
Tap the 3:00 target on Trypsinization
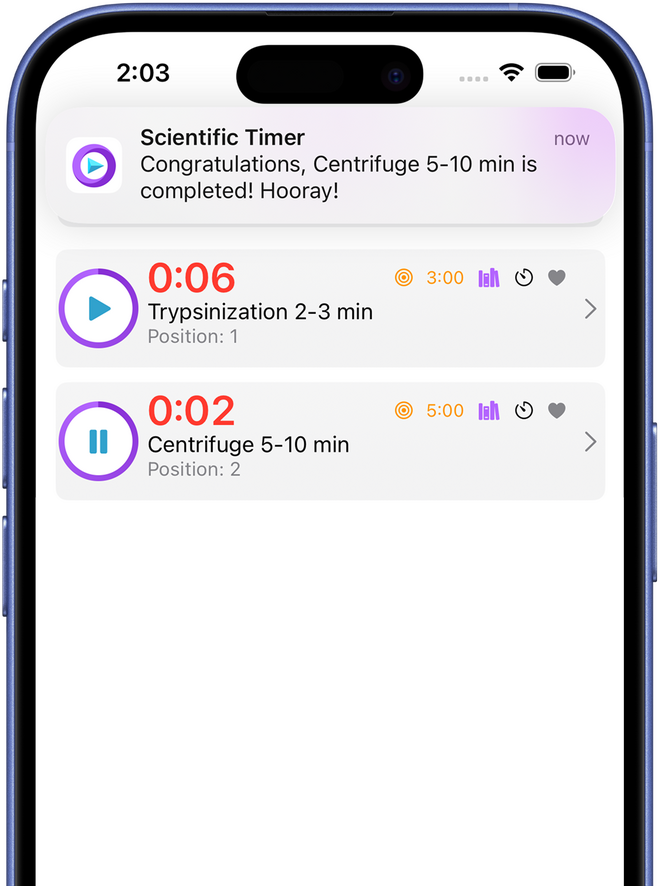(430, 278)
